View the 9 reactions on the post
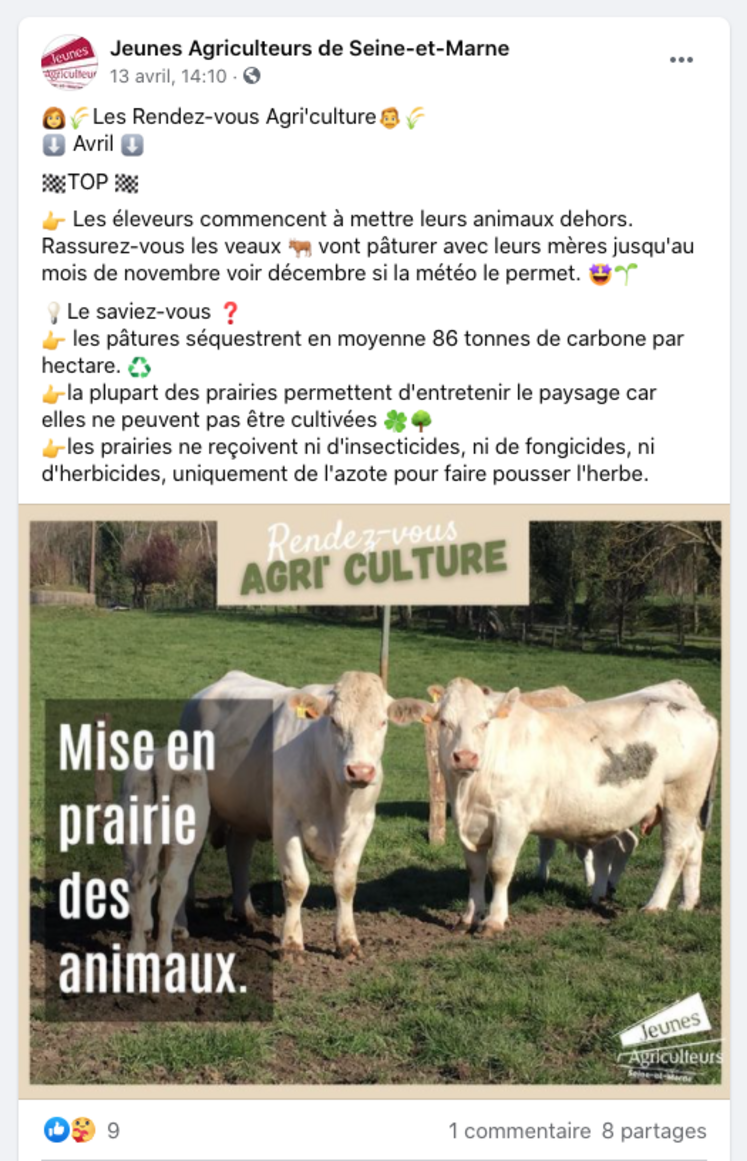This screenshot has width=747, height=1161. click(x=83, y=1131)
